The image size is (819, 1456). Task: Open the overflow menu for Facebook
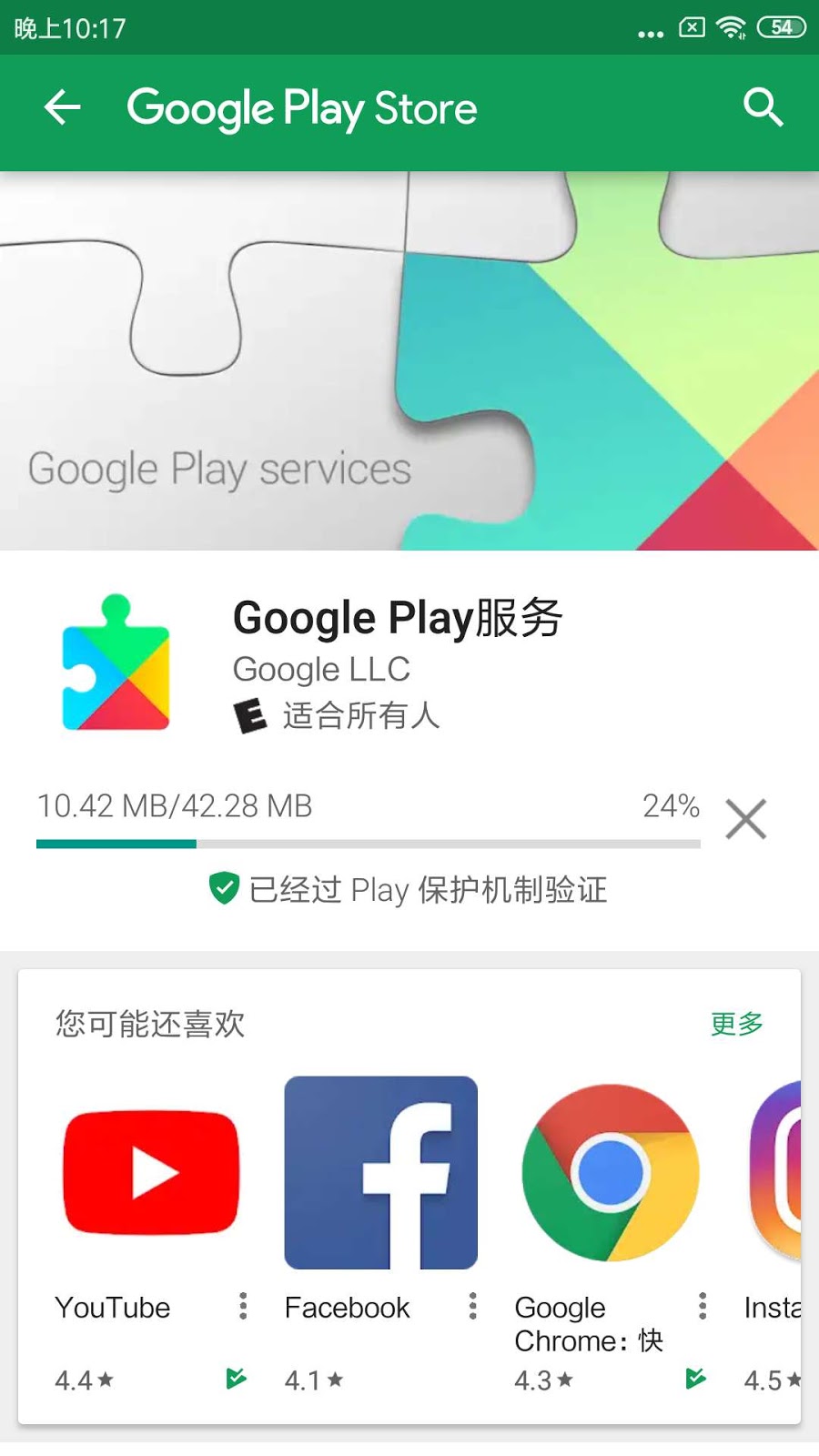pos(472,1306)
